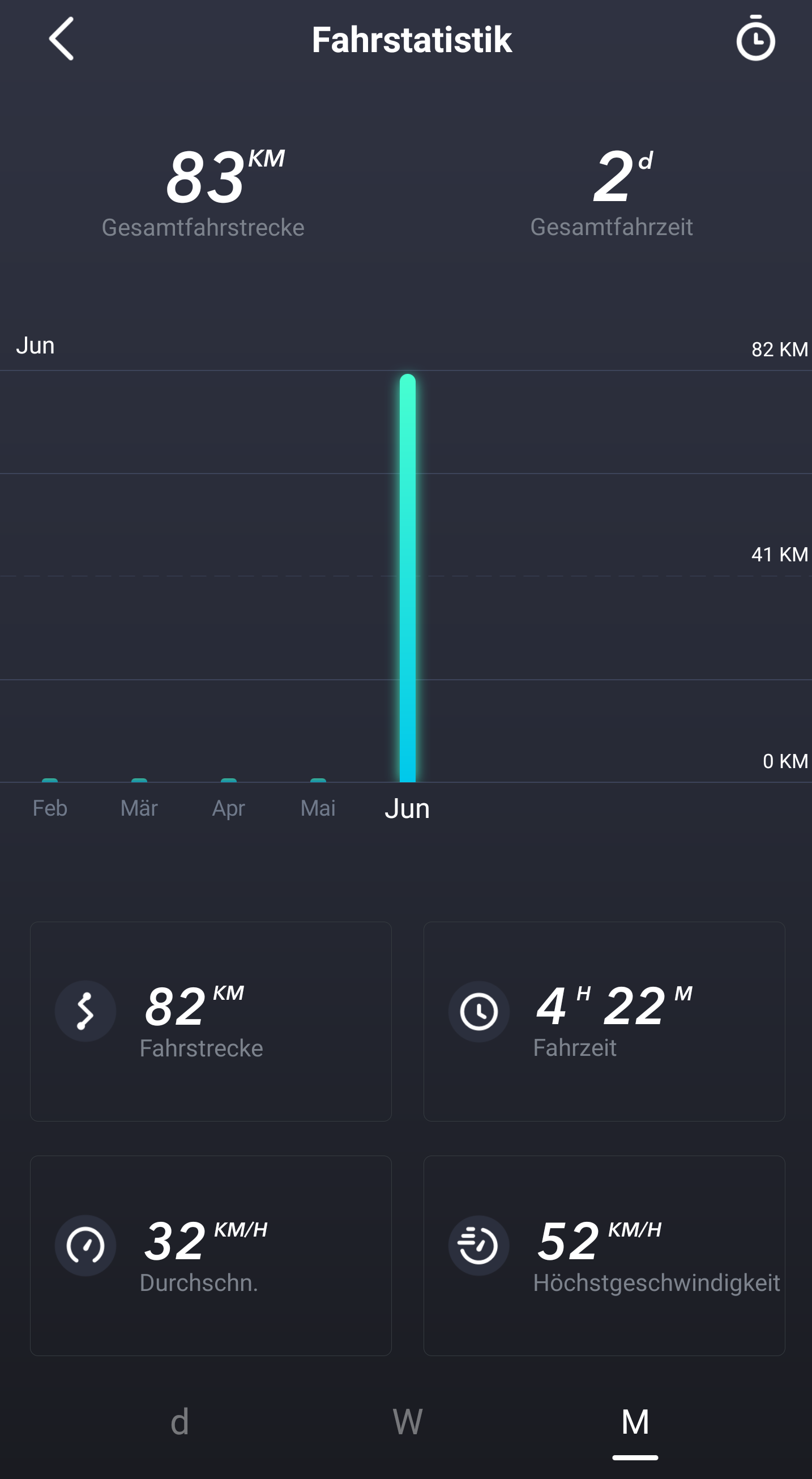Go back from Fahrstatistik
This screenshot has width=812, height=1479.
tap(61, 39)
